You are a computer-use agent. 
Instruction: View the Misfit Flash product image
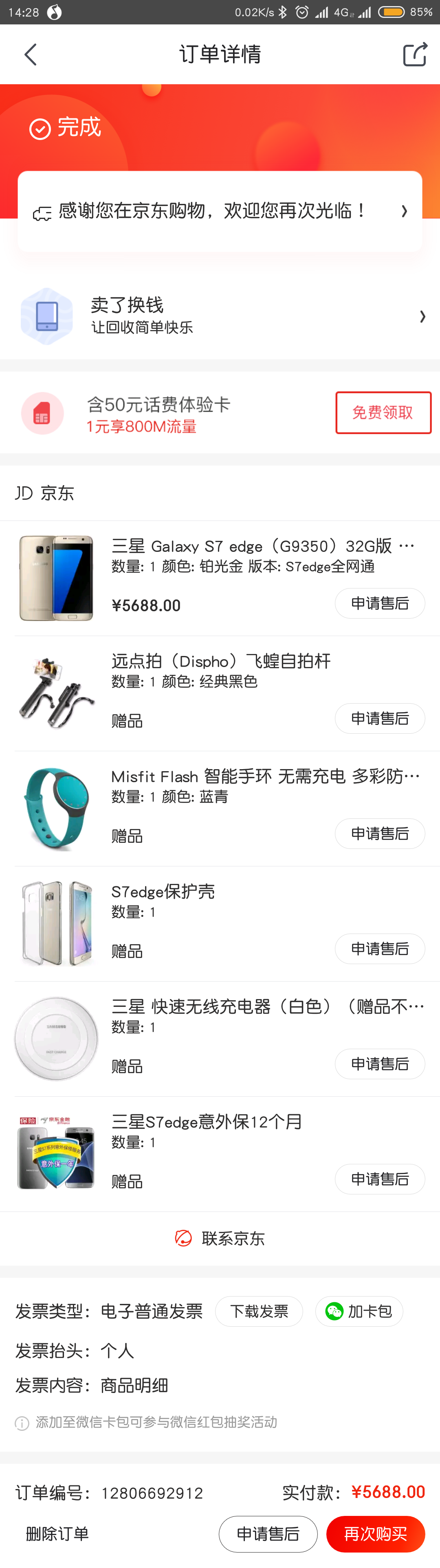pyautogui.click(x=56, y=808)
